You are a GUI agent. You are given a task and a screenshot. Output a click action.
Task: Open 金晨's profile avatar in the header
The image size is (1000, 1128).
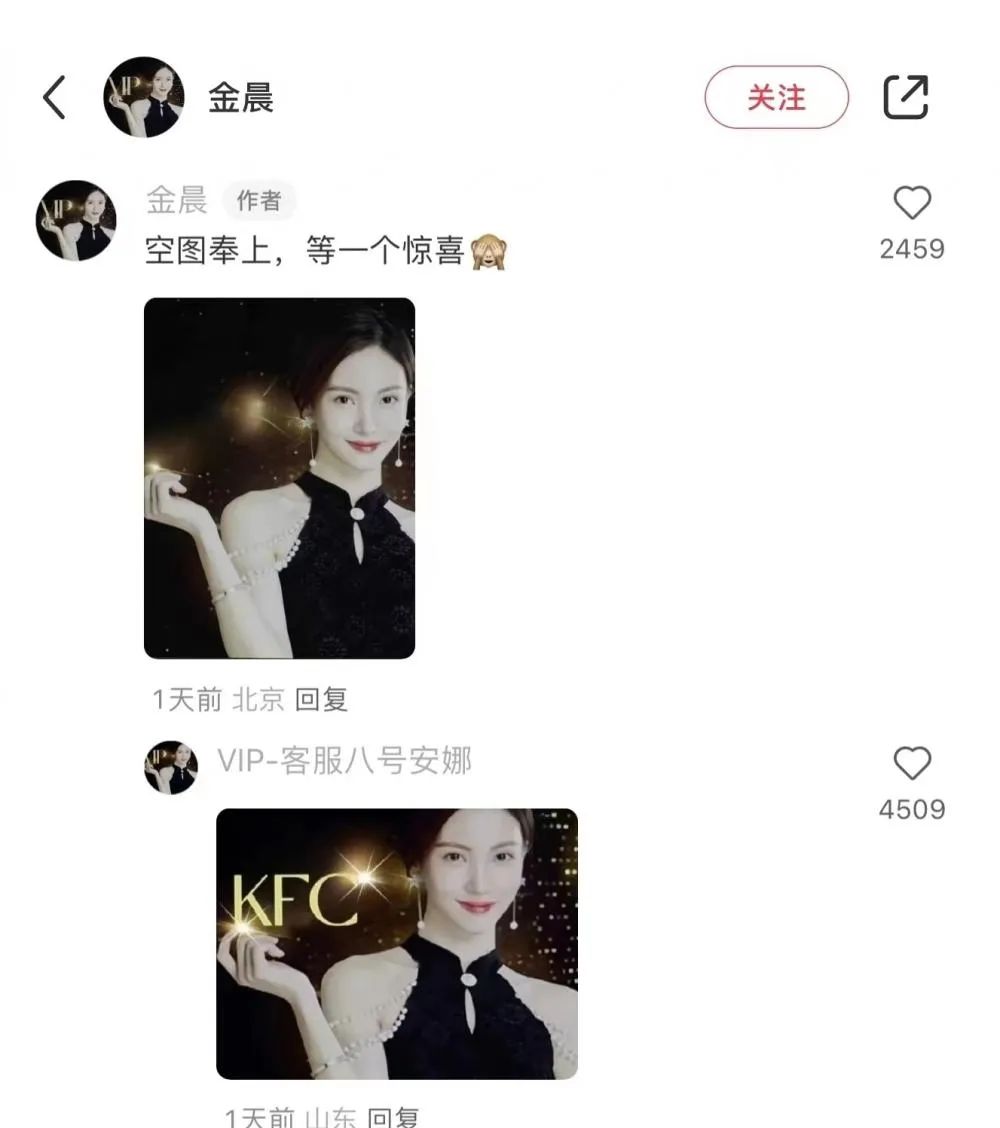[x=141, y=97]
